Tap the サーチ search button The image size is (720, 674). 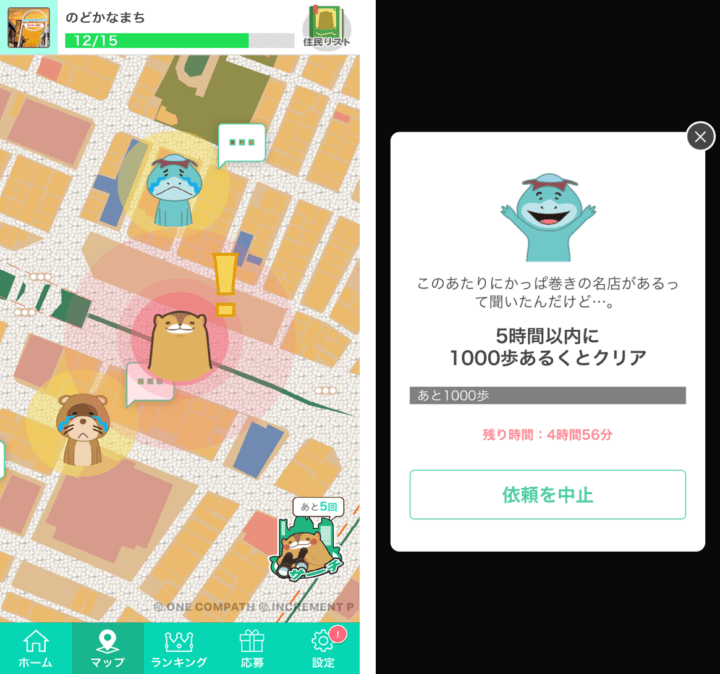[x=307, y=549]
